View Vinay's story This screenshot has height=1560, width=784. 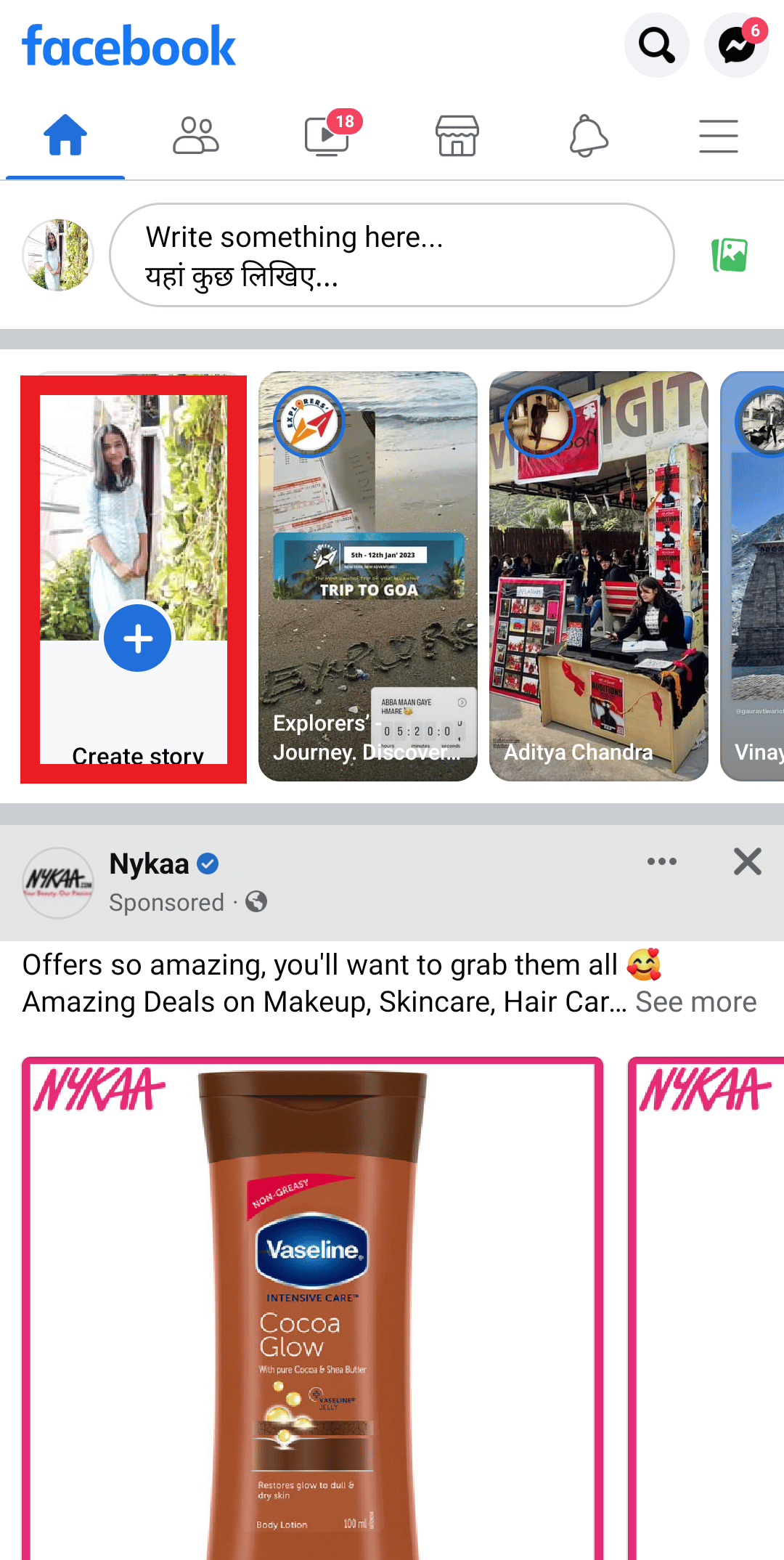[x=754, y=576]
